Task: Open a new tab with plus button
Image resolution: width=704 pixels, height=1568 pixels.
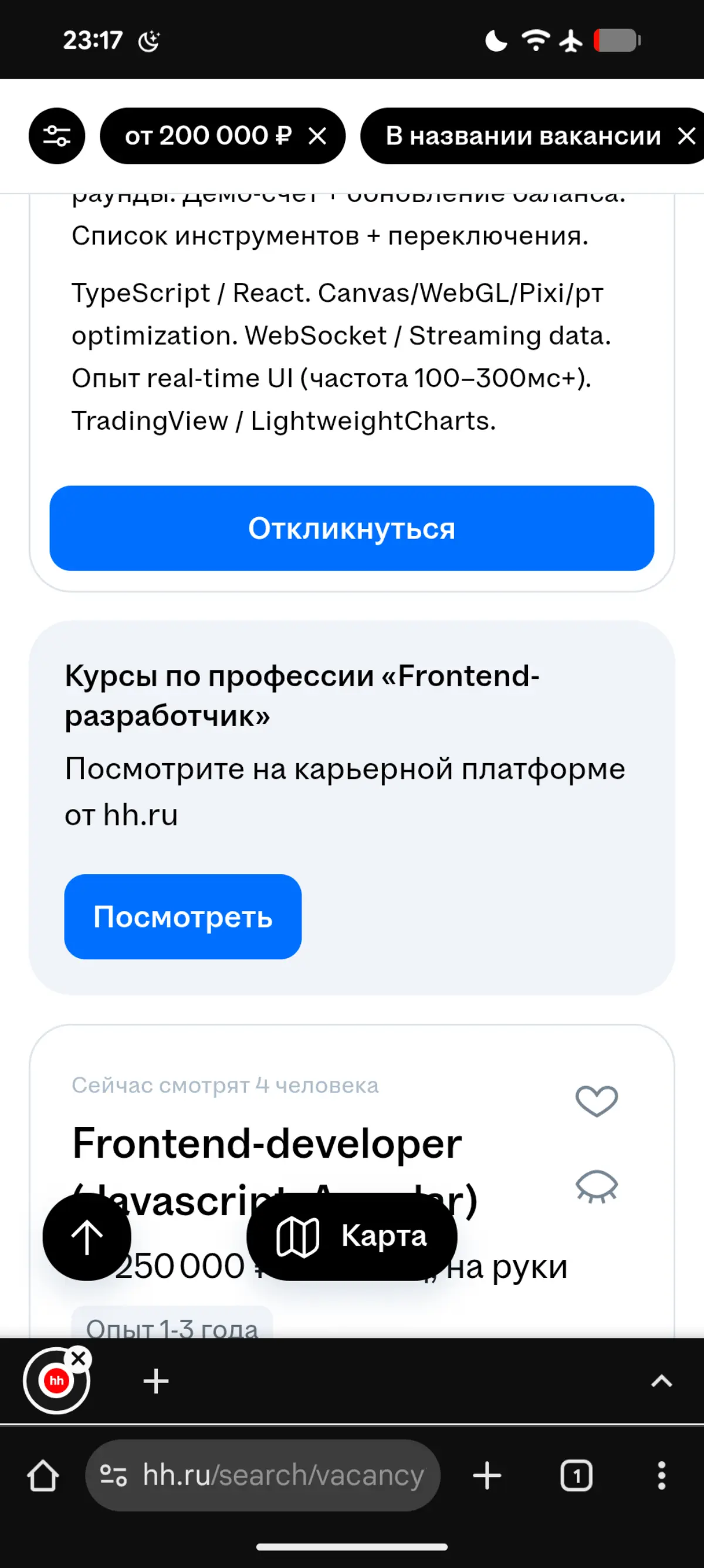Action: point(486,1475)
